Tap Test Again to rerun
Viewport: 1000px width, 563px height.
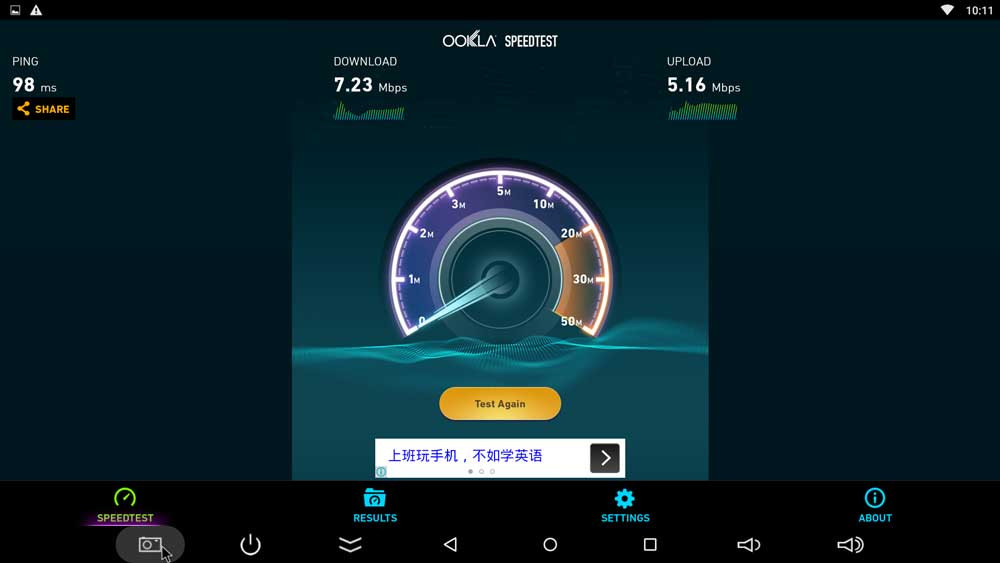[x=500, y=404]
